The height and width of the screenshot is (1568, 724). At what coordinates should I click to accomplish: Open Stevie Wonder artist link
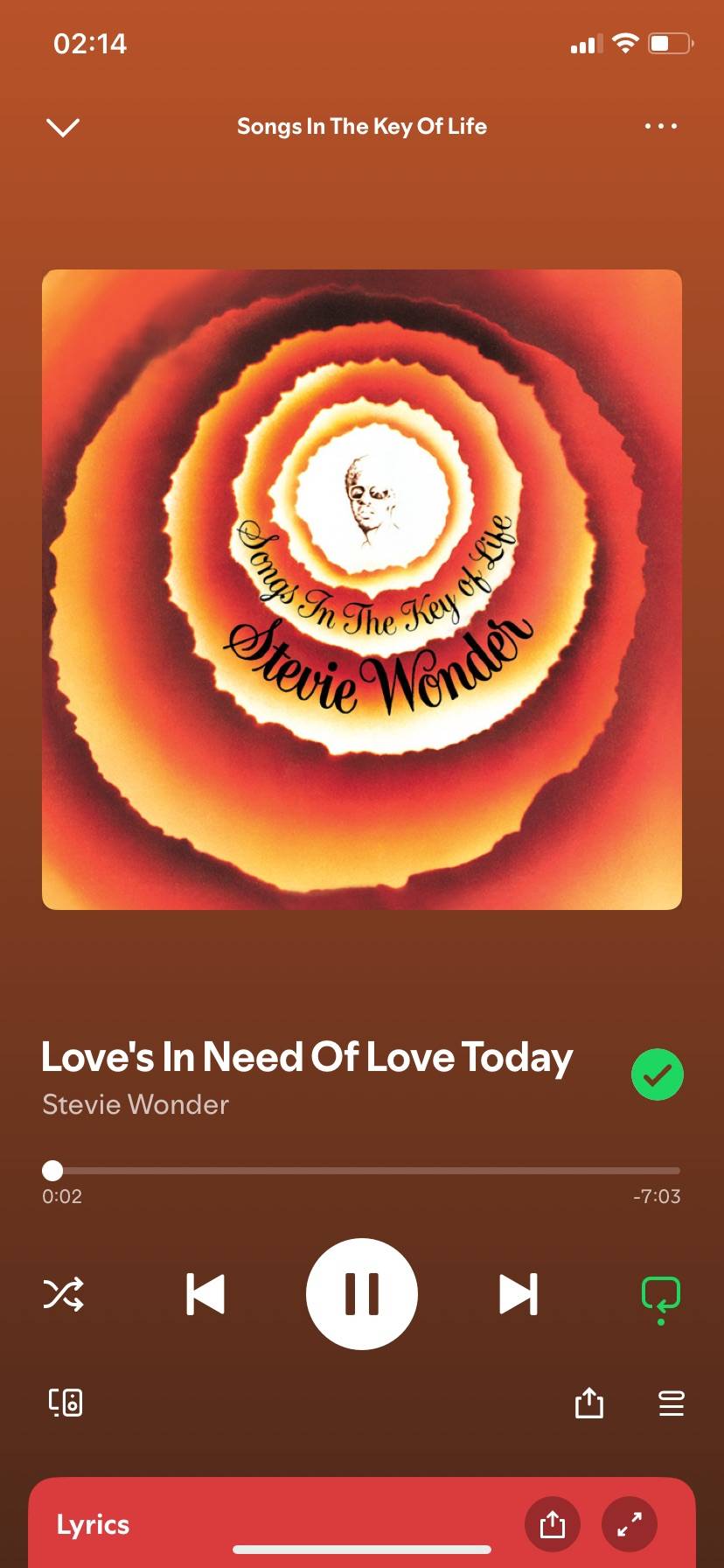136,1104
